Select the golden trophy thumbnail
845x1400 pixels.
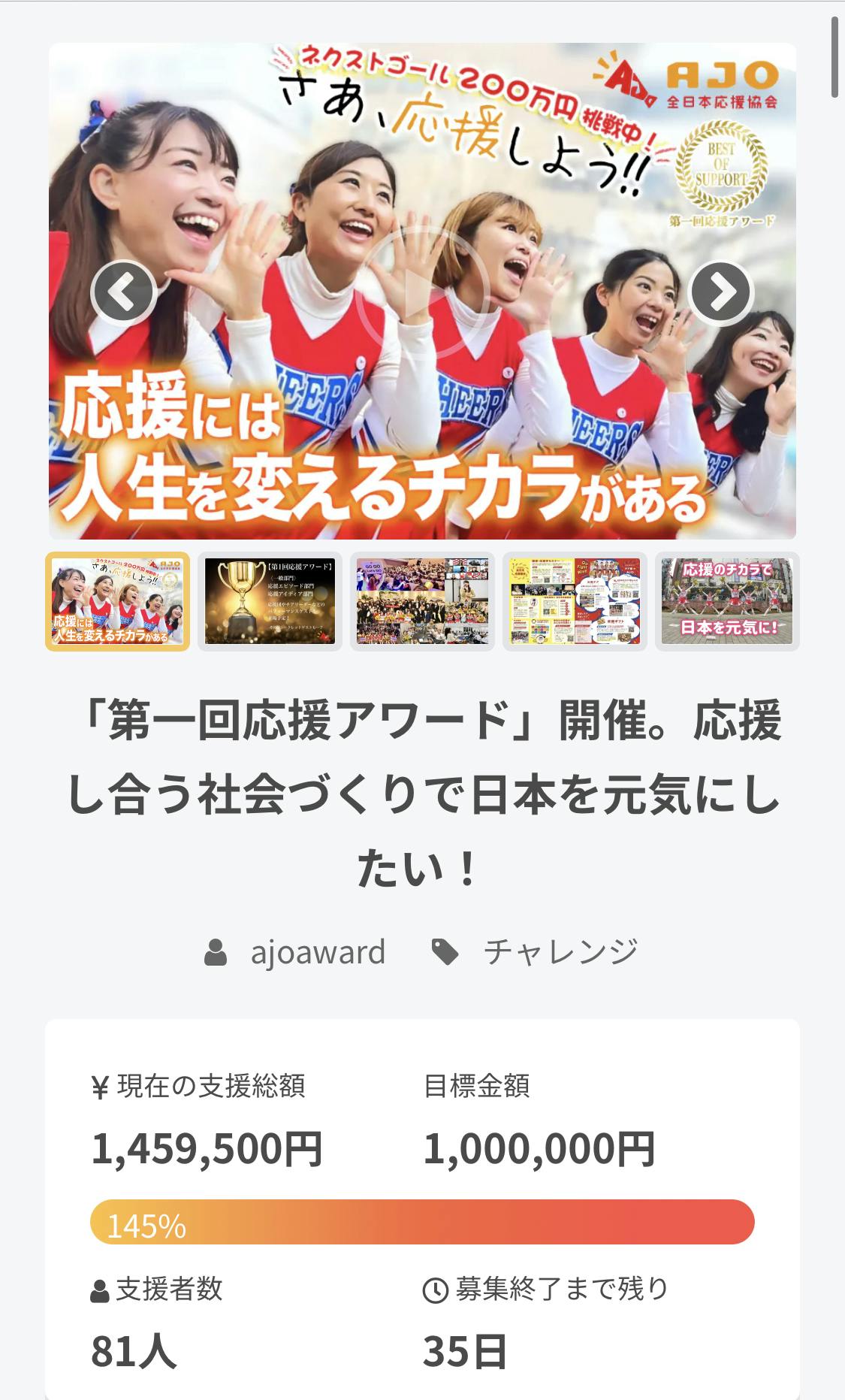270,601
